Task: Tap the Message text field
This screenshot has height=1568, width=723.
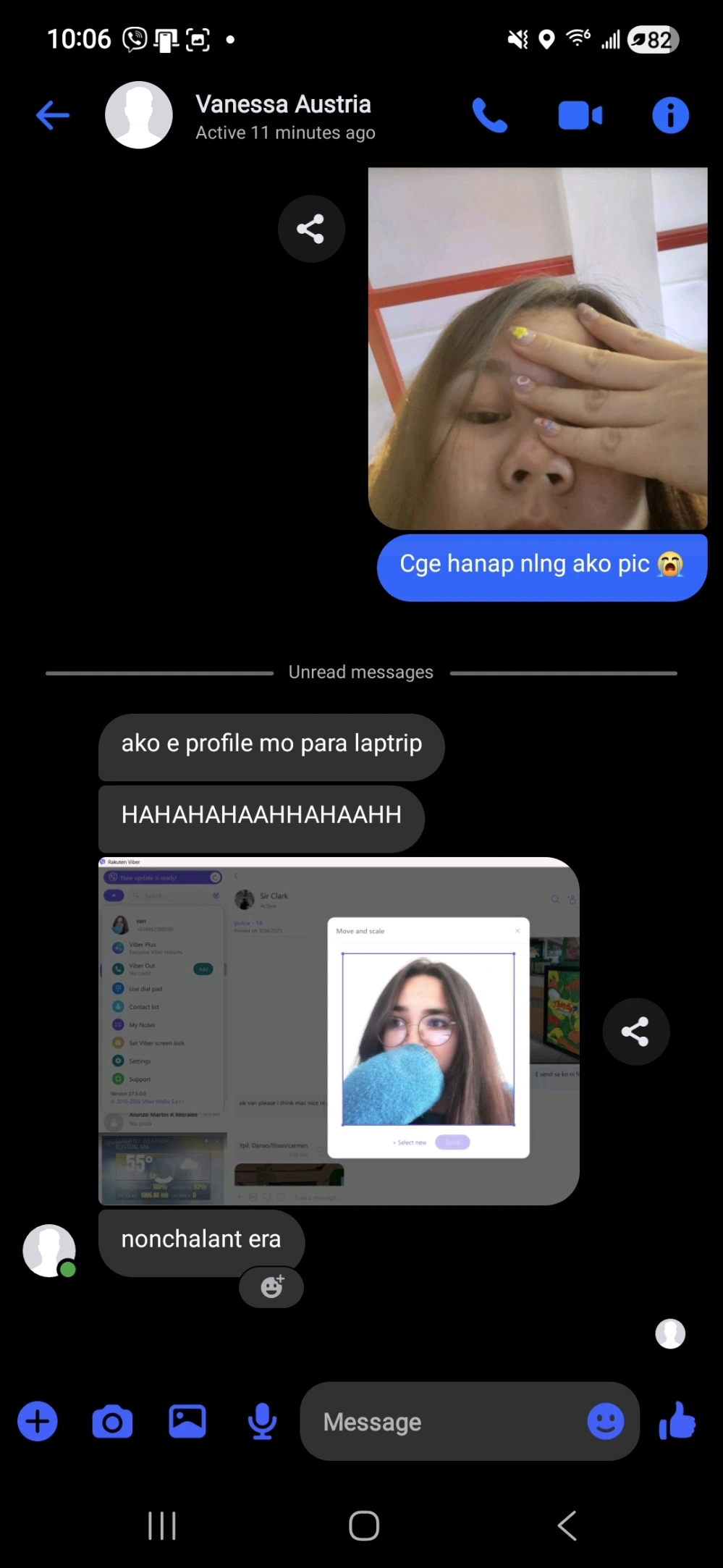Action: [441, 1422]
